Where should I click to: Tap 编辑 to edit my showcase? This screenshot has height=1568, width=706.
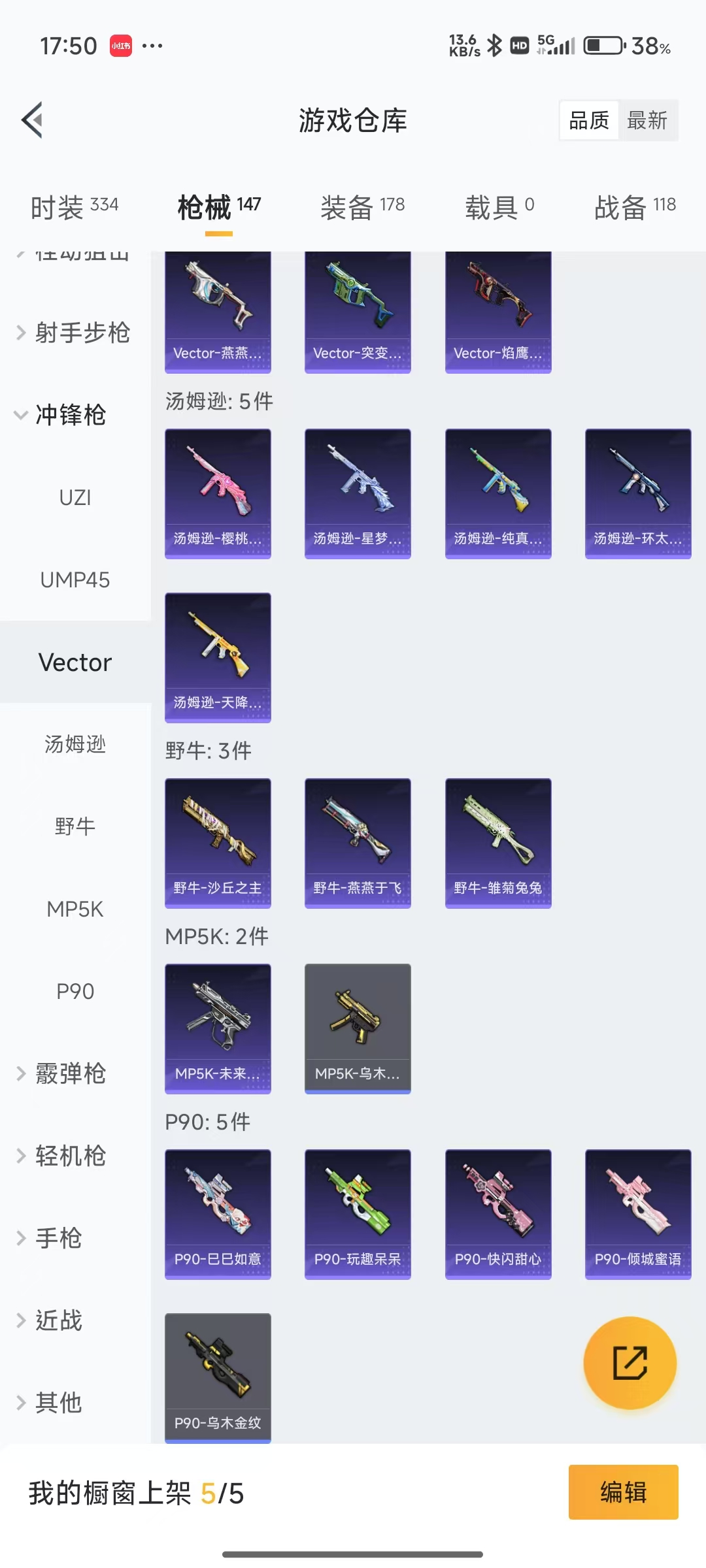(623, 1492)
